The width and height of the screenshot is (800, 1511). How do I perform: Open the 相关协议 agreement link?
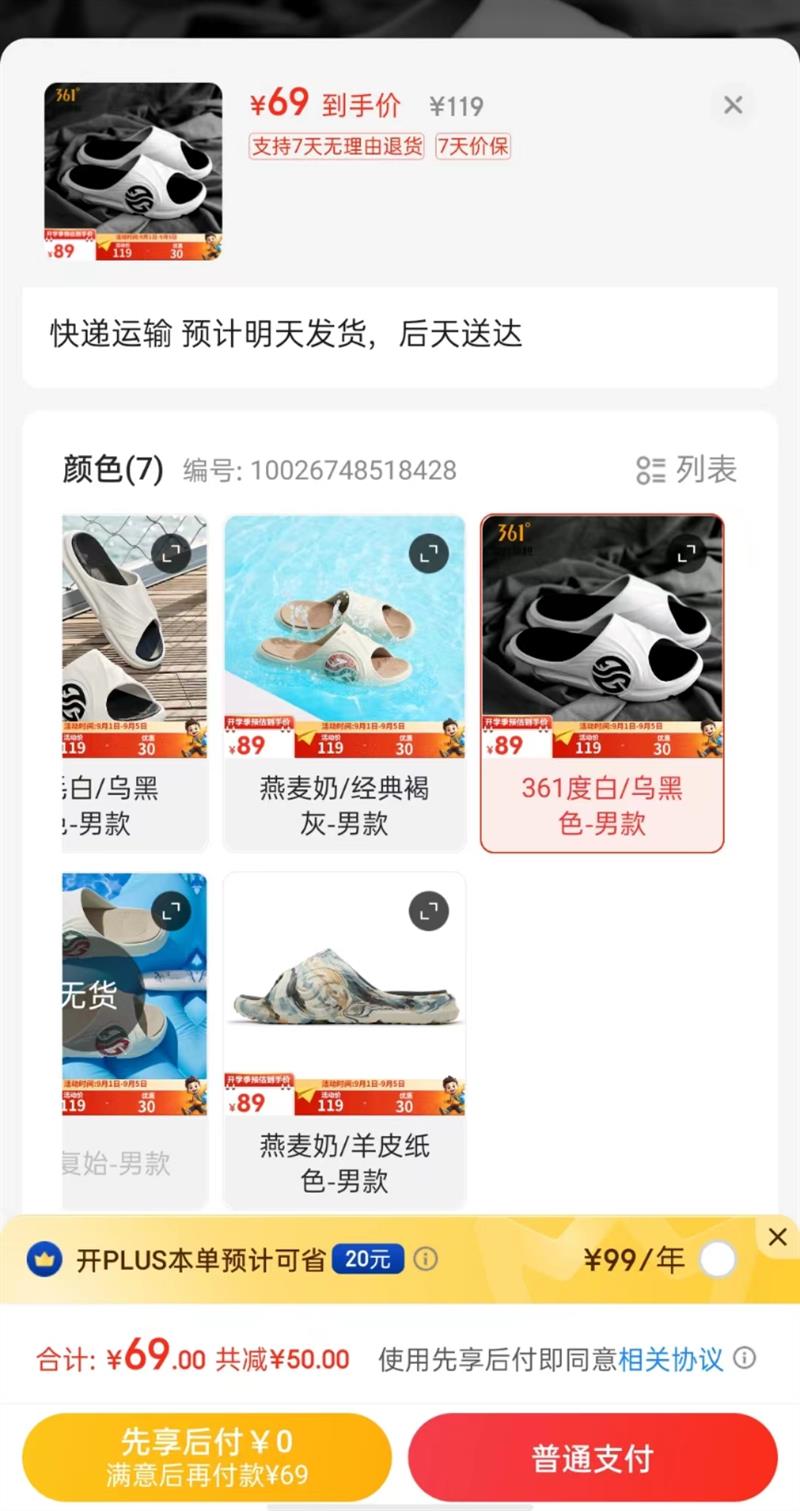tap(670, 1360)
